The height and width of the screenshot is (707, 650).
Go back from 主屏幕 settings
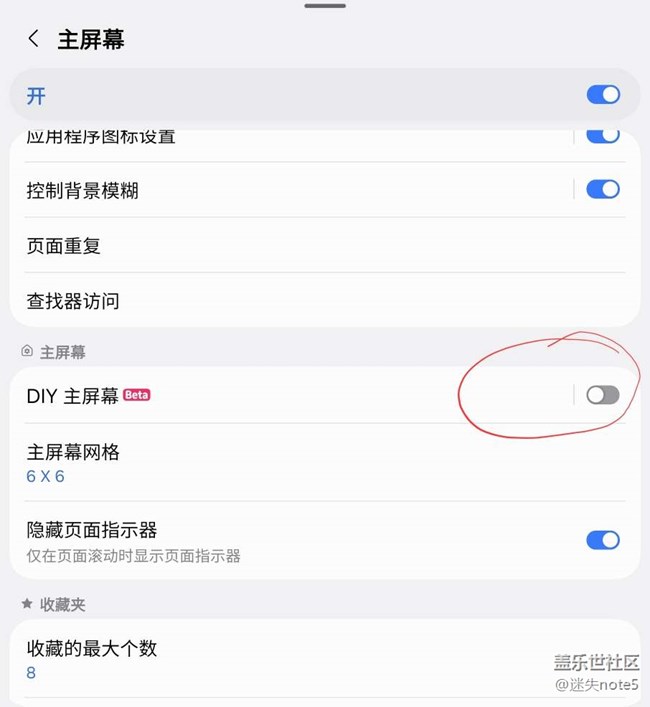click(34, 39)
